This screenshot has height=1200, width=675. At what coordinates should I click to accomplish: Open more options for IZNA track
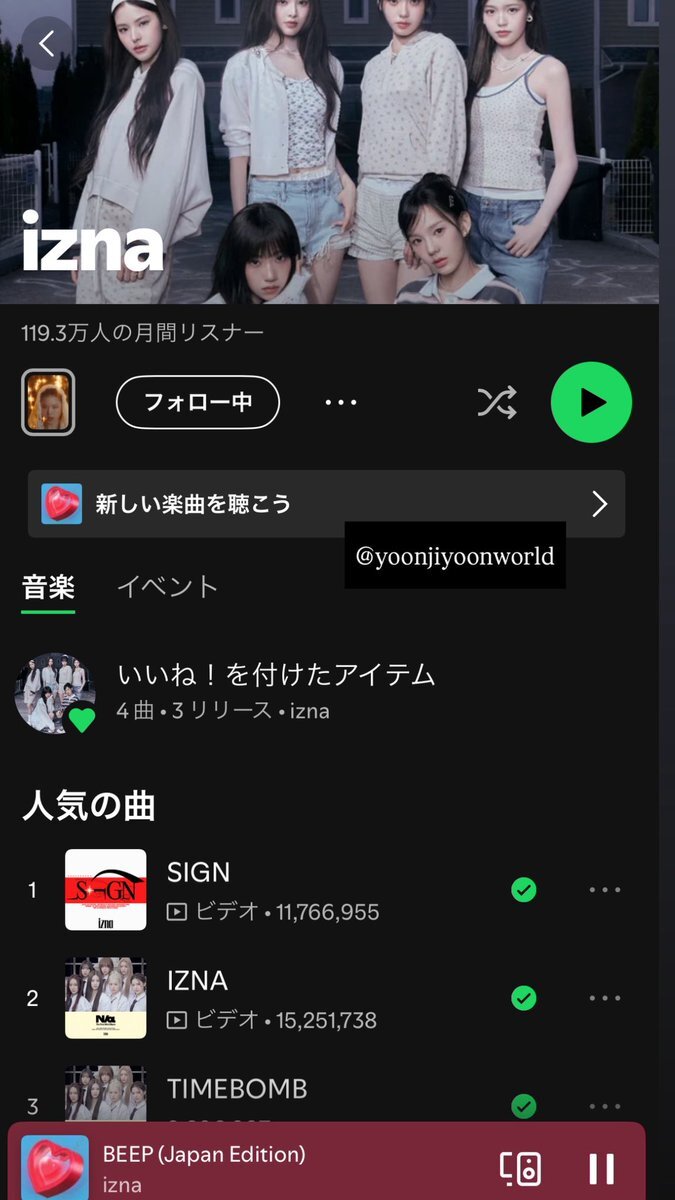pyautogui.click(x=605, y=998)
